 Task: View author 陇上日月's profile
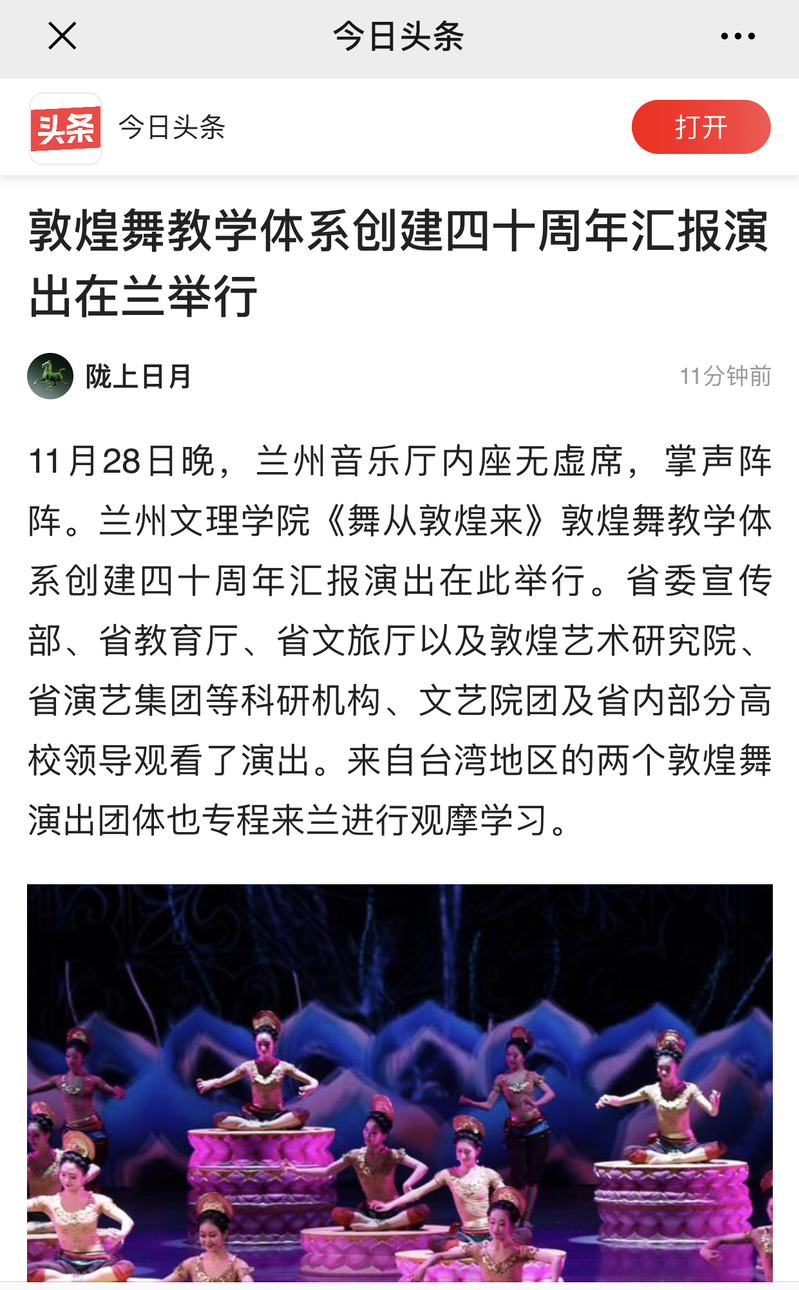(138, 376)
